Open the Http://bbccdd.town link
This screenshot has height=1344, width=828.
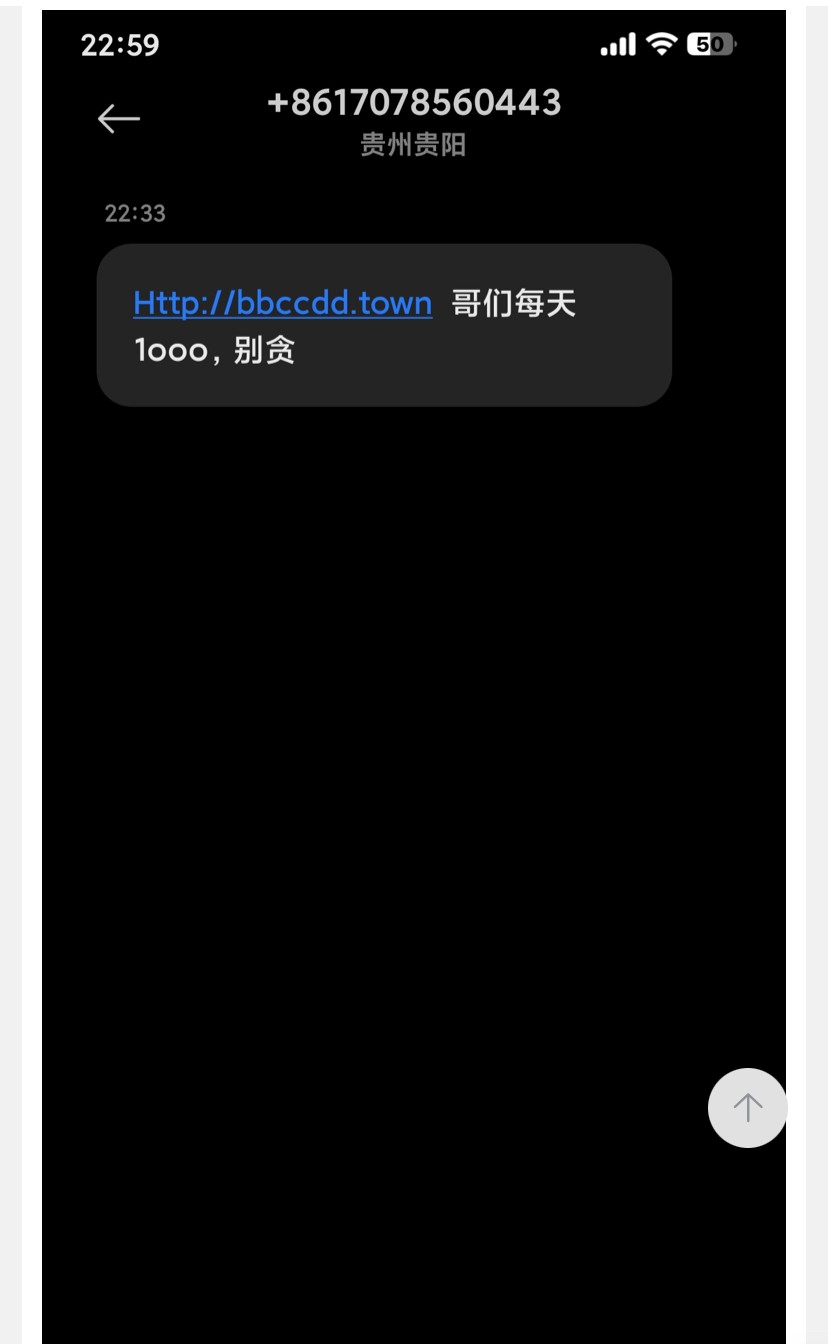point(283,303)
